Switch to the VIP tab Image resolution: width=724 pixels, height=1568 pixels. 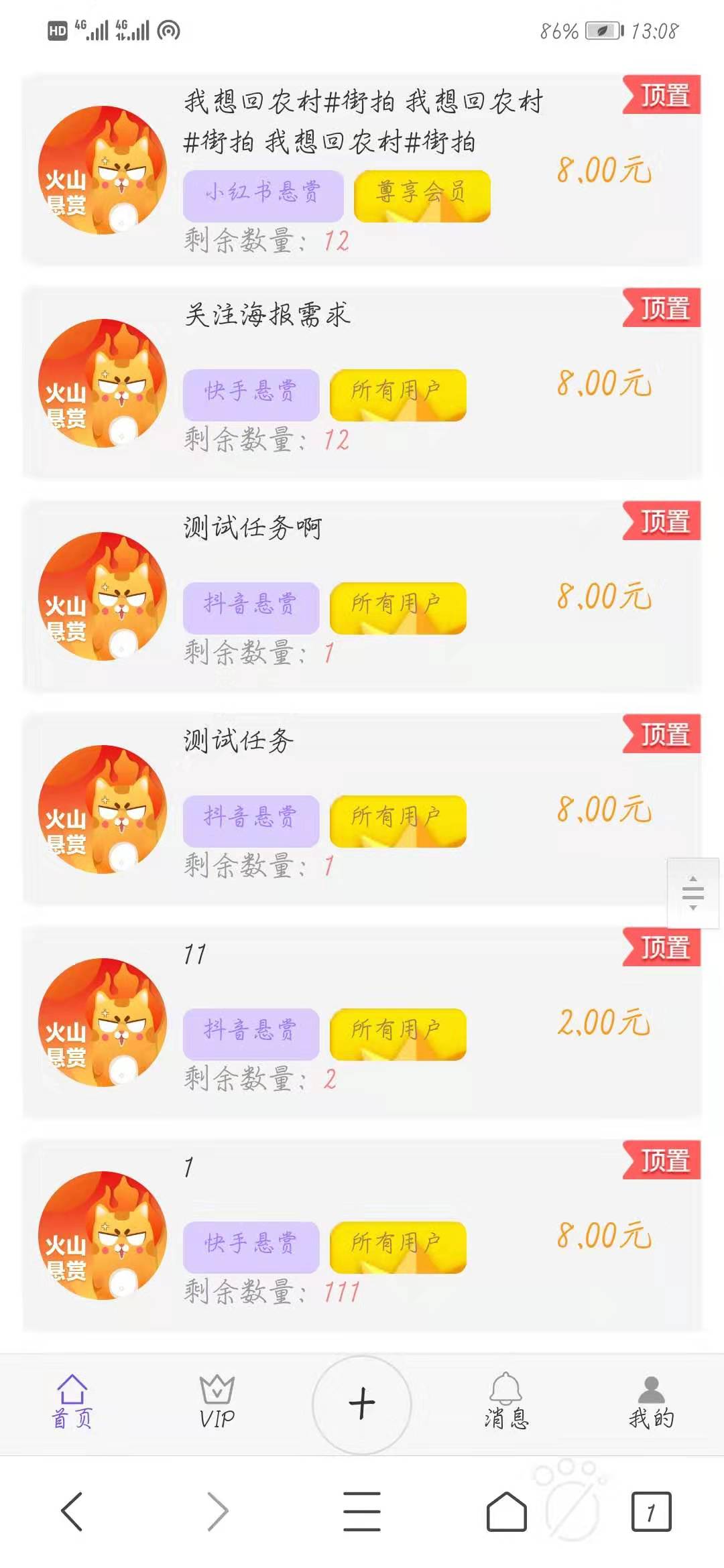point(217,1402)
